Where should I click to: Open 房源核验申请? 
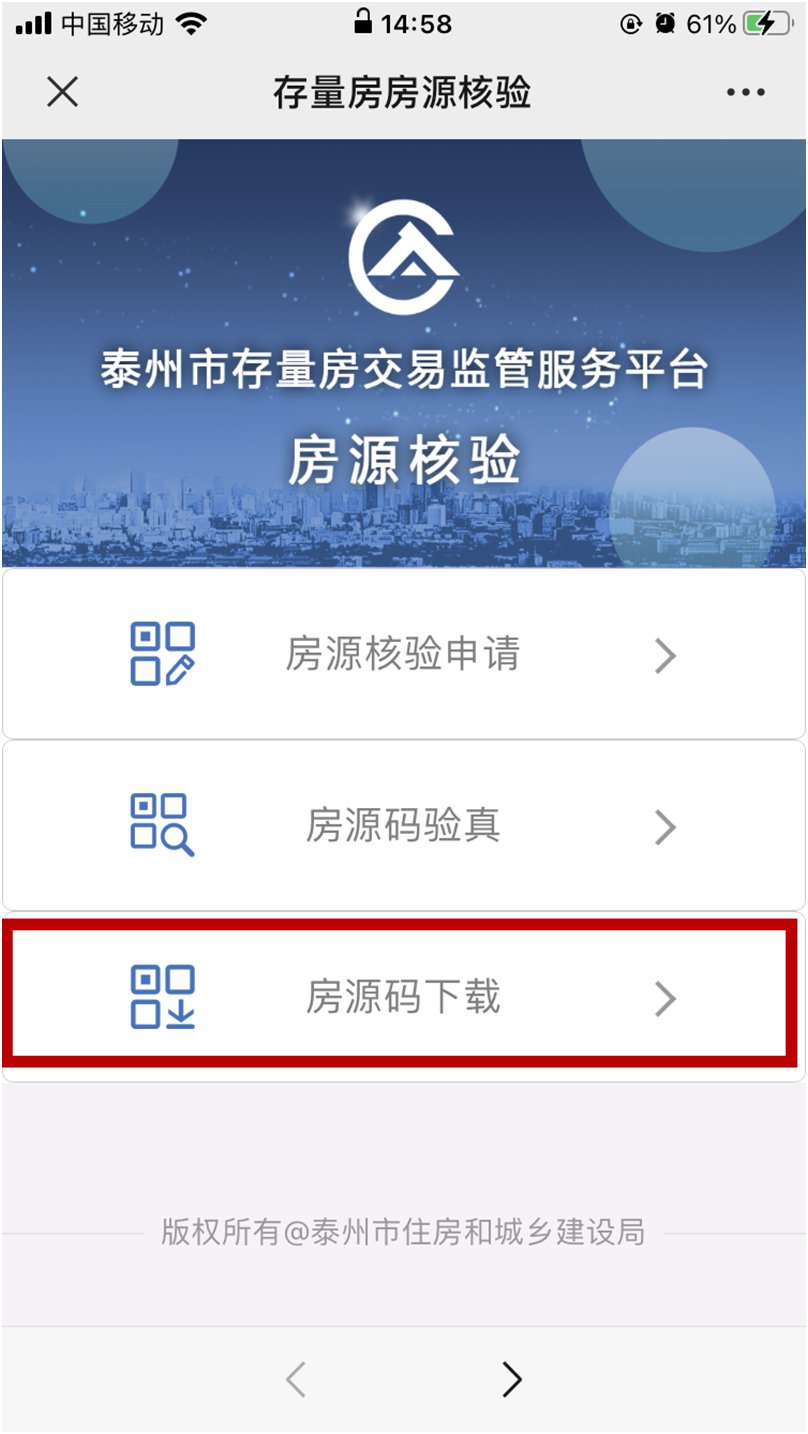point(403,655)
